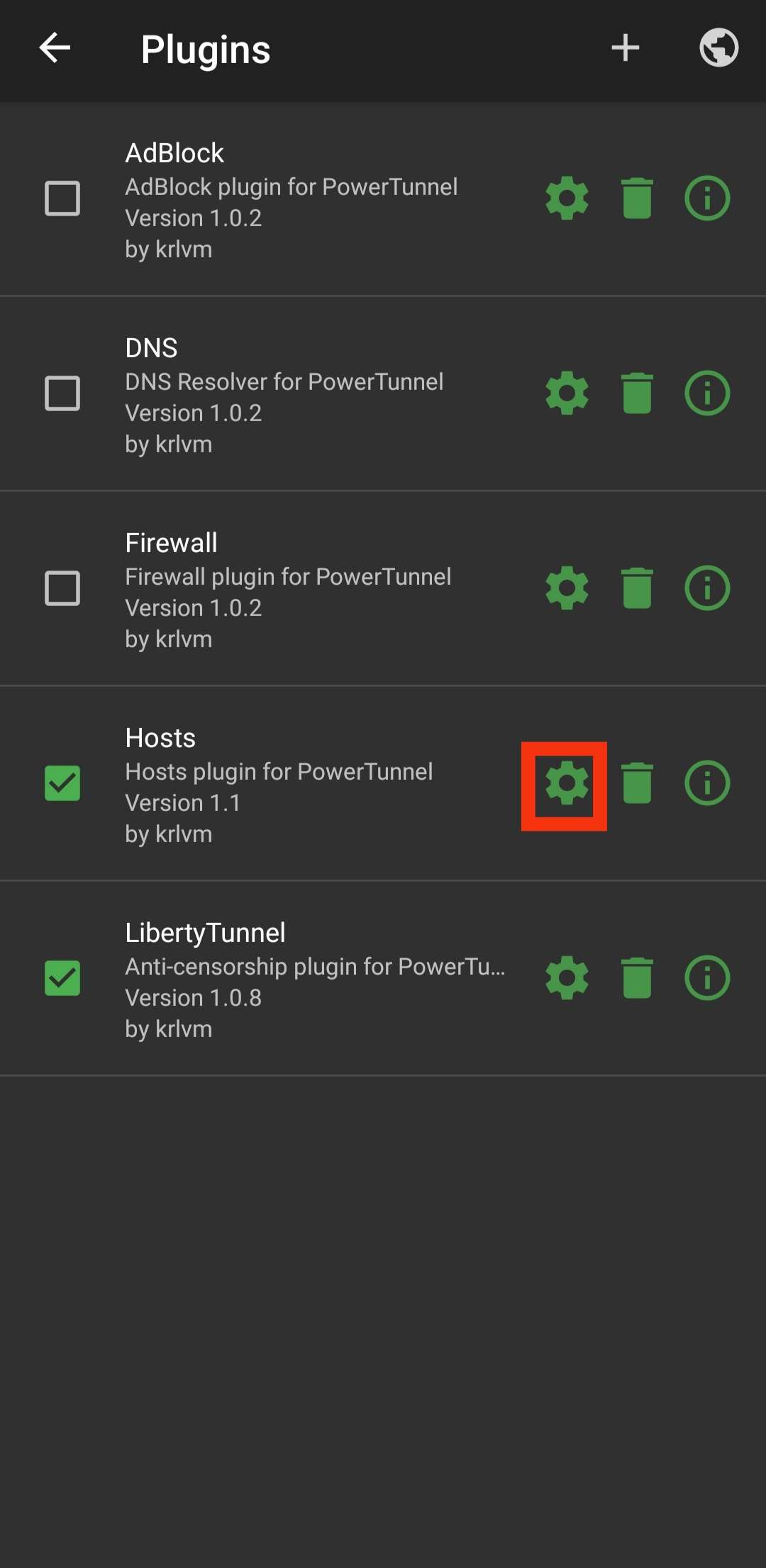This screenshot has height=1568, width=766.
Task: Open Hosts plugin settings gear
Action: [x=567, y=783]
